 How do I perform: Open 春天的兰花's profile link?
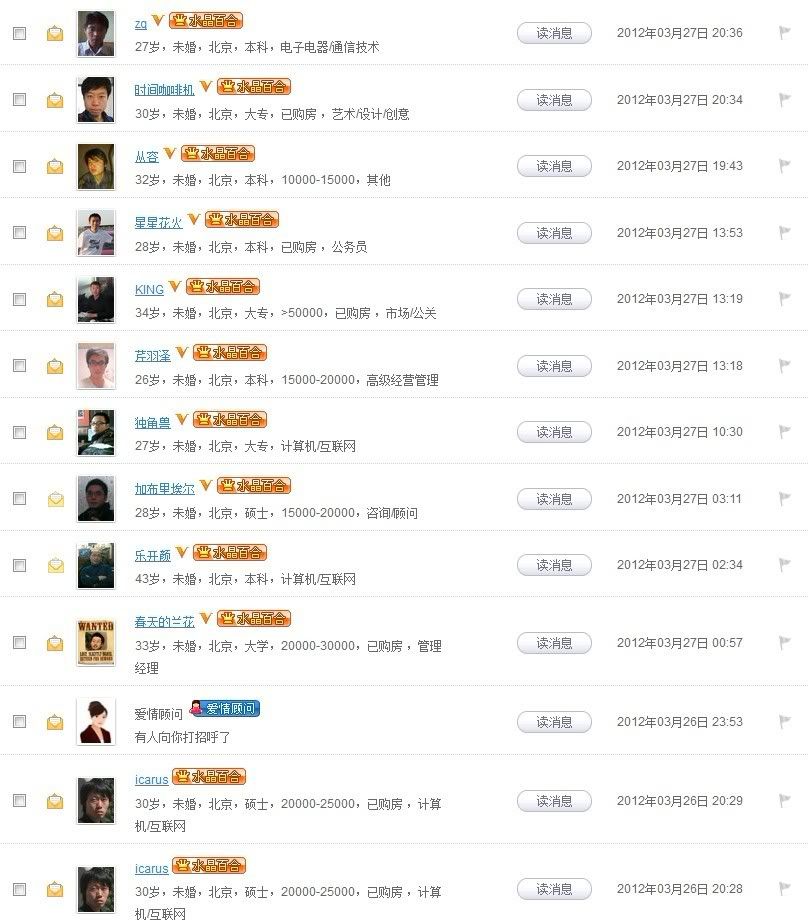164,622
